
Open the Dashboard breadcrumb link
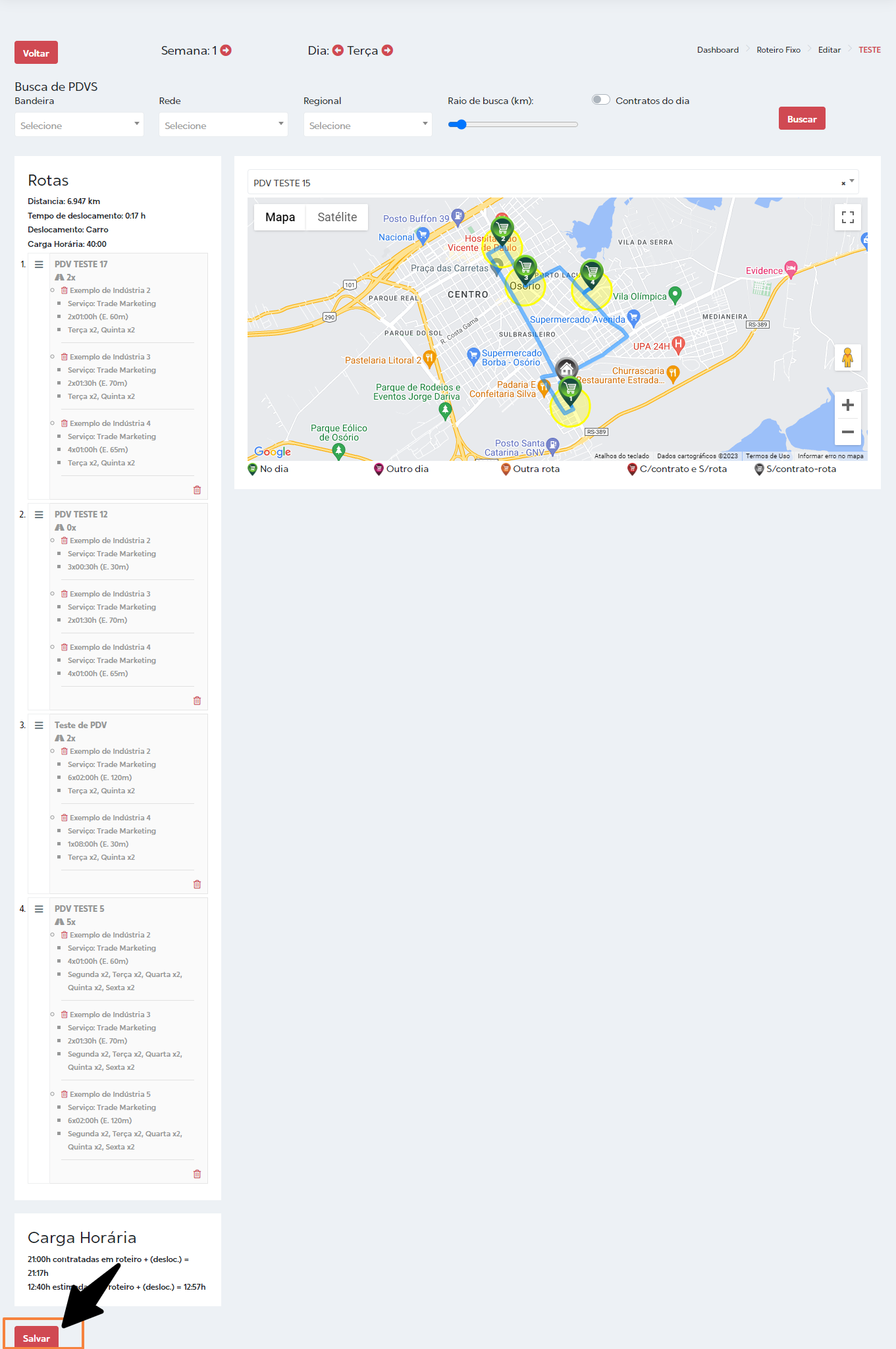point(718,50)
